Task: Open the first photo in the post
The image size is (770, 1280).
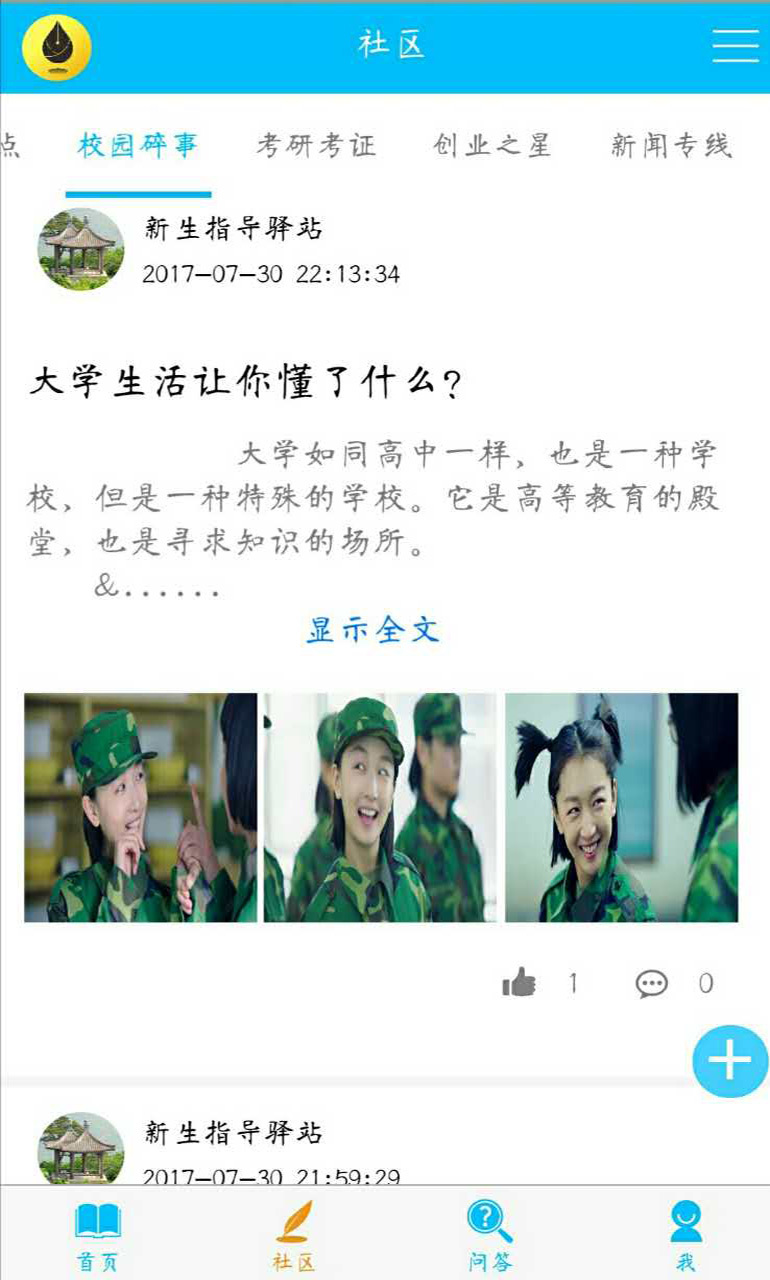Action: tap(140, 807)
